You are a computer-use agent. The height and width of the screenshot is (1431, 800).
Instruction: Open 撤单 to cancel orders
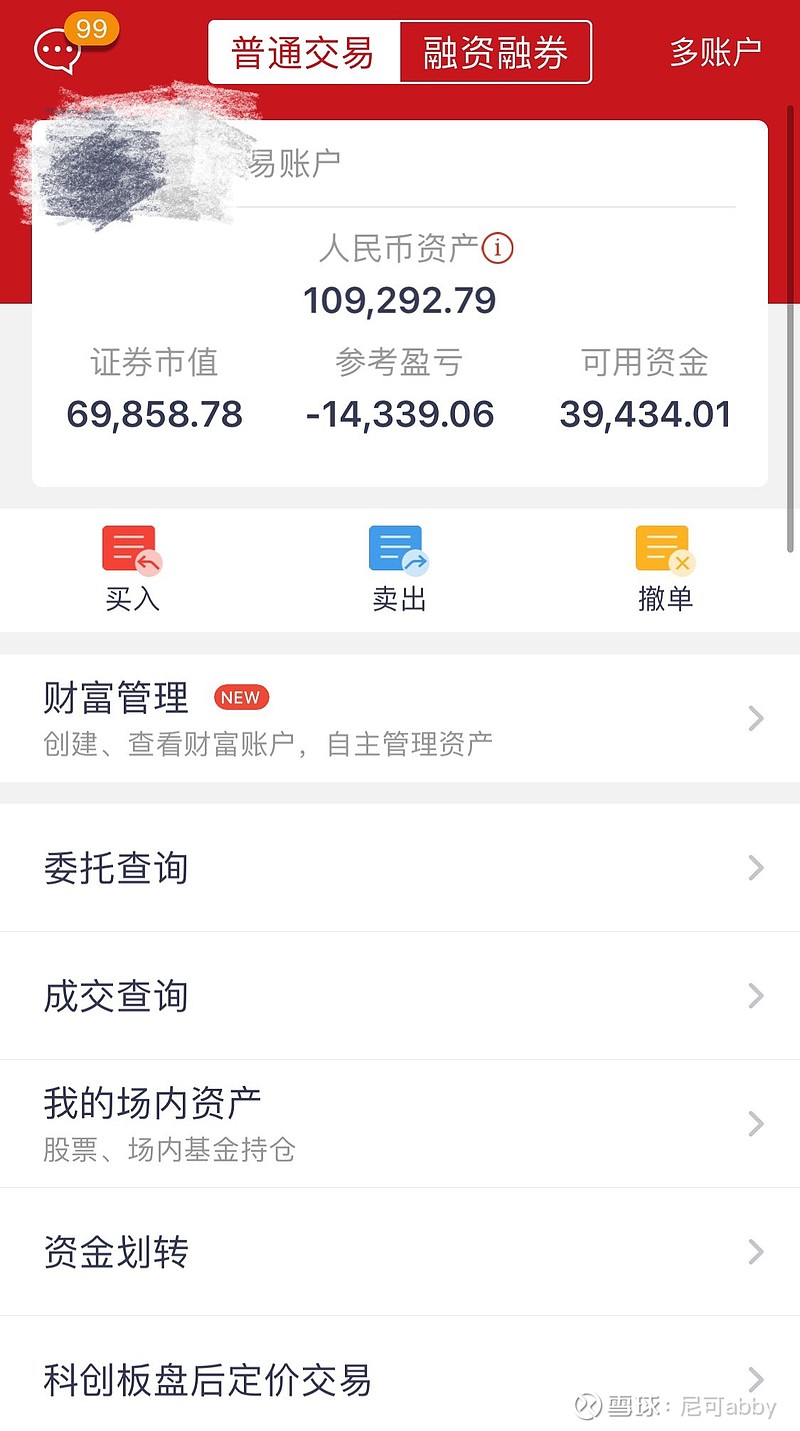pyautogui.click(x=665, y=568)
